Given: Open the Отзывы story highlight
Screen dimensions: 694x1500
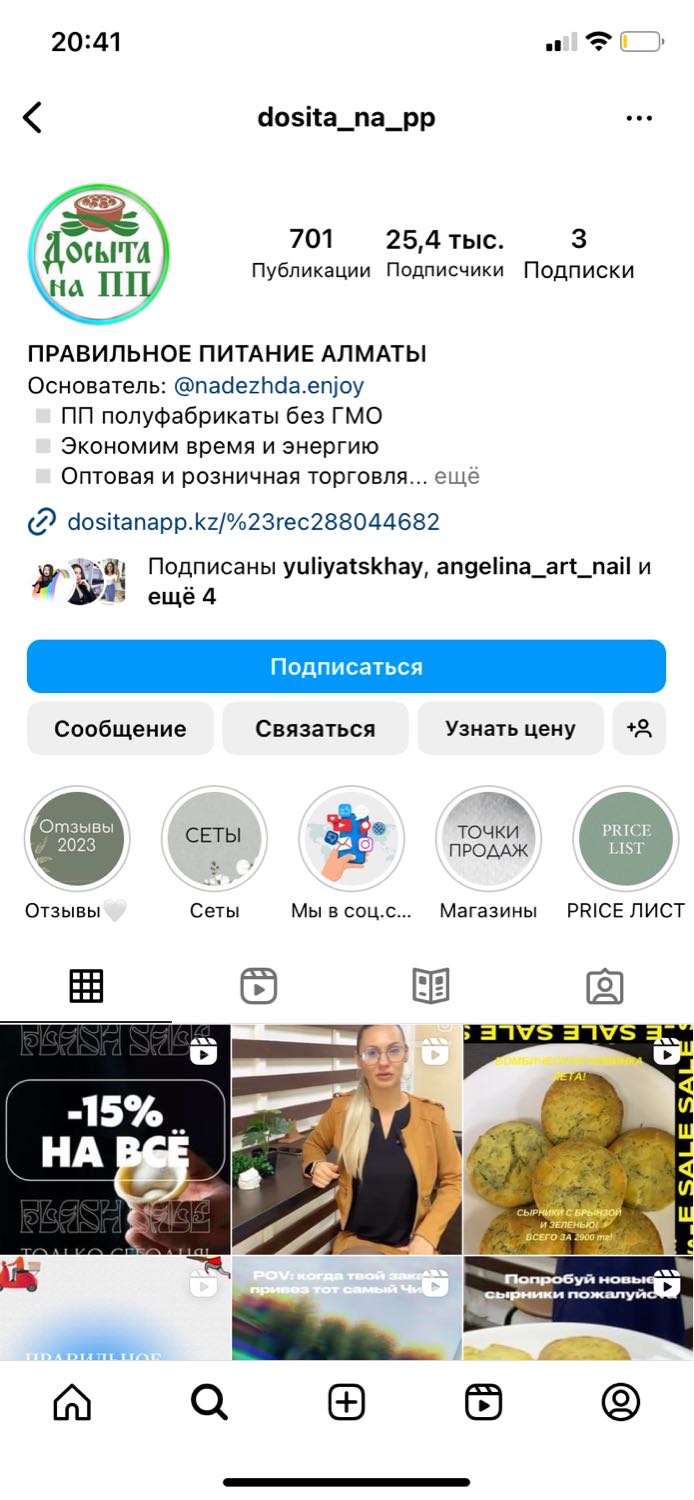Looking at the screenshot, I should (77, 838).
